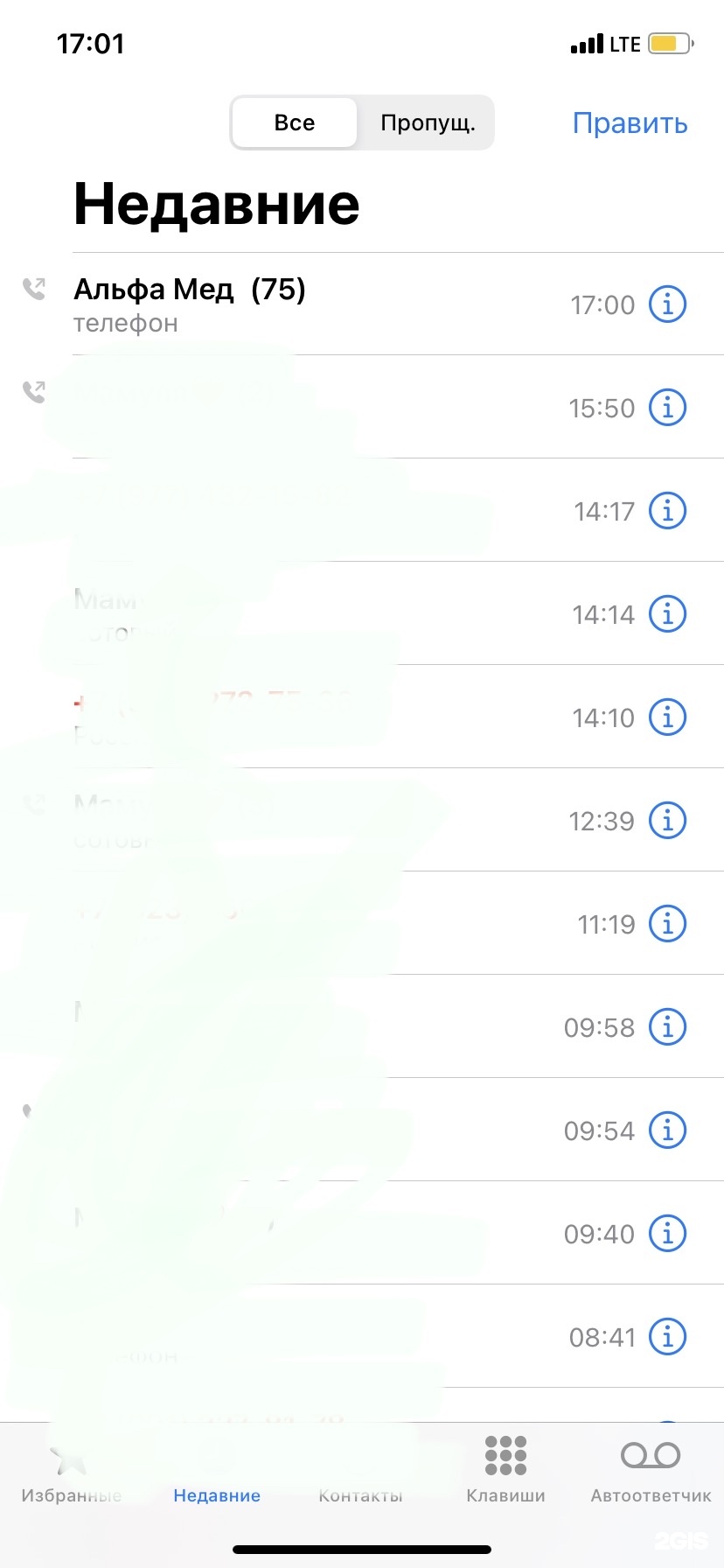Open info for the 14:10 call
The height and width of the screenshot is (1568, 724).
667,717
